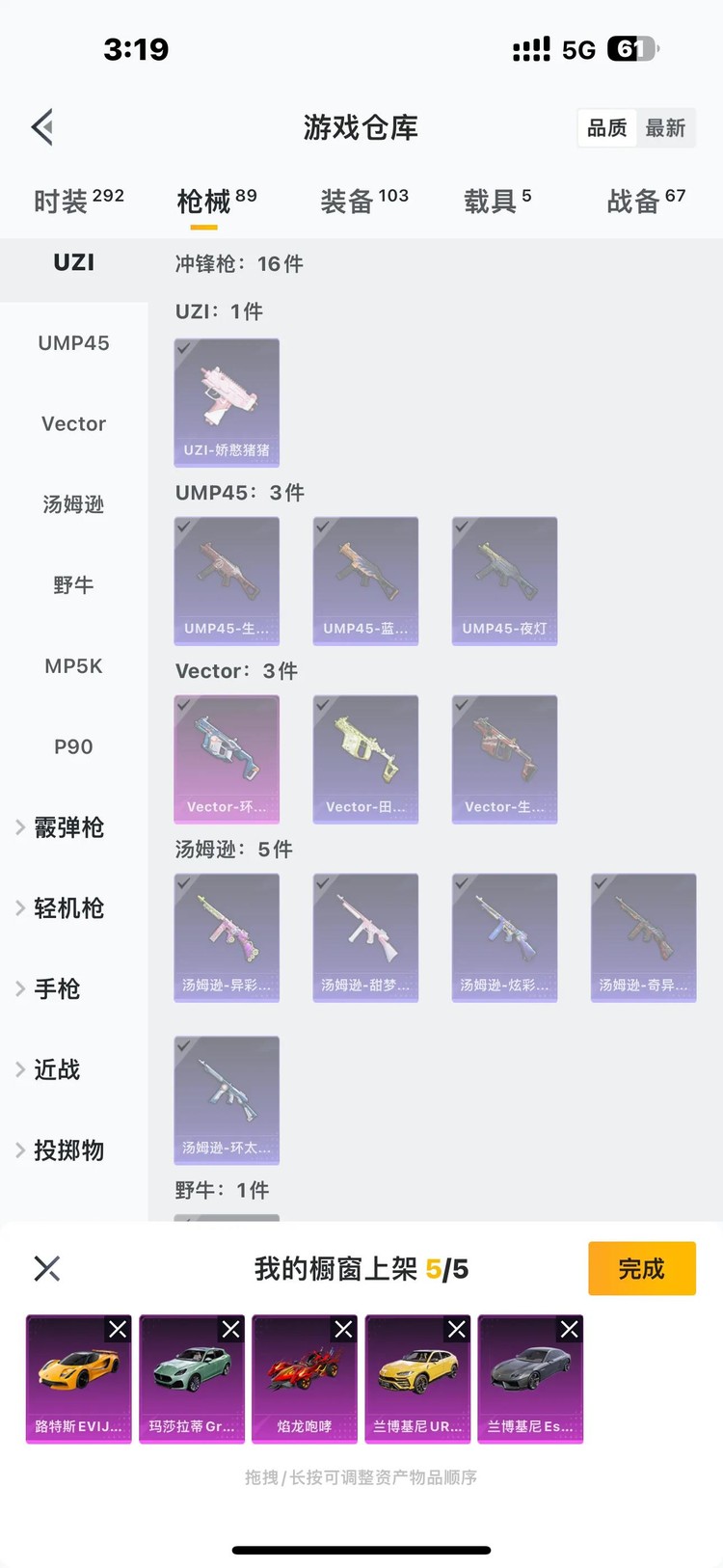
Task: Switch to the 战备 tab
Action: (x=646, y=201)
